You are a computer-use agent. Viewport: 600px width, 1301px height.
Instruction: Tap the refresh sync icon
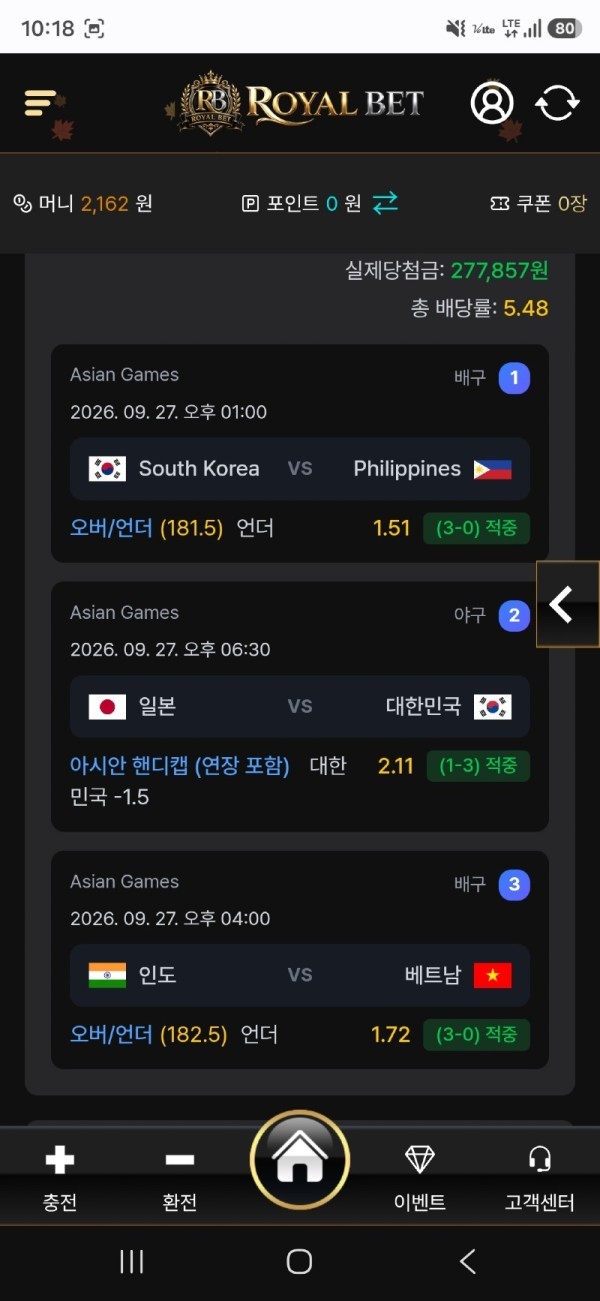(558, 103)
